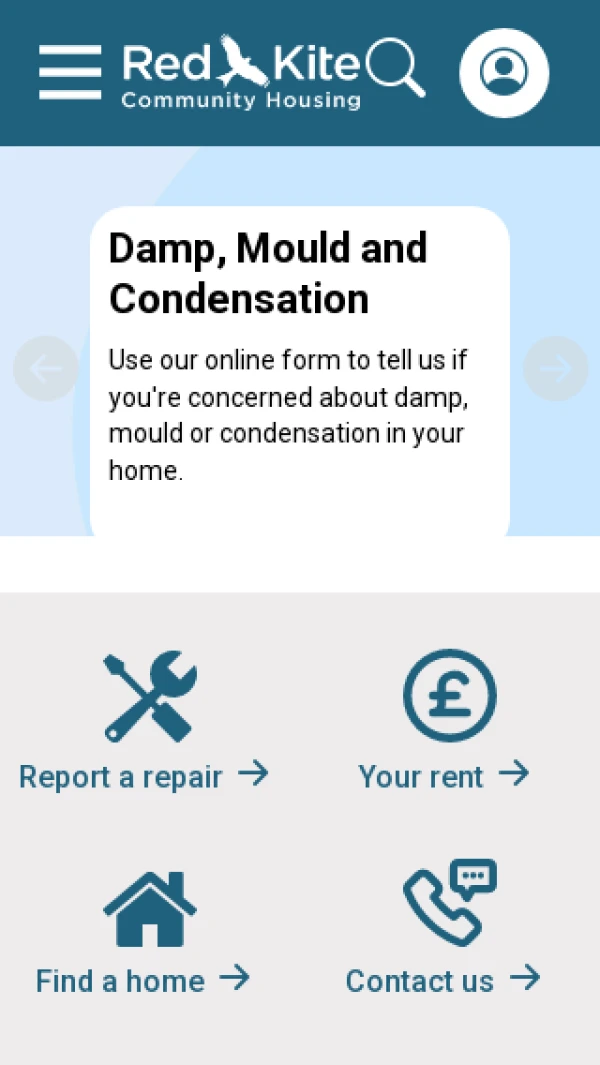
Task: Open the search magnifier
Action: [395, 68]
